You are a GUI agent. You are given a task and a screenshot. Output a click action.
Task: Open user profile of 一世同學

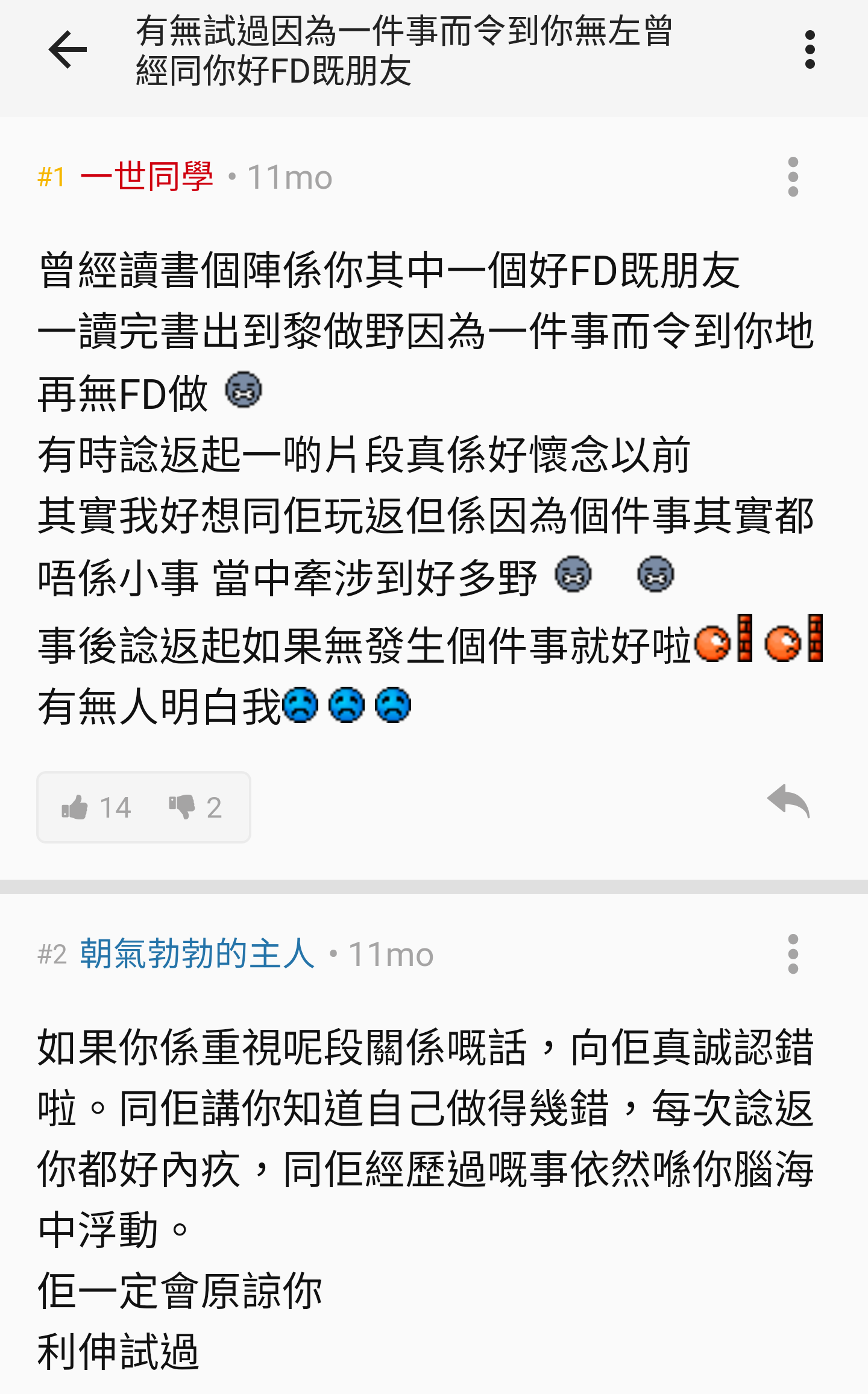coord(146,177)
